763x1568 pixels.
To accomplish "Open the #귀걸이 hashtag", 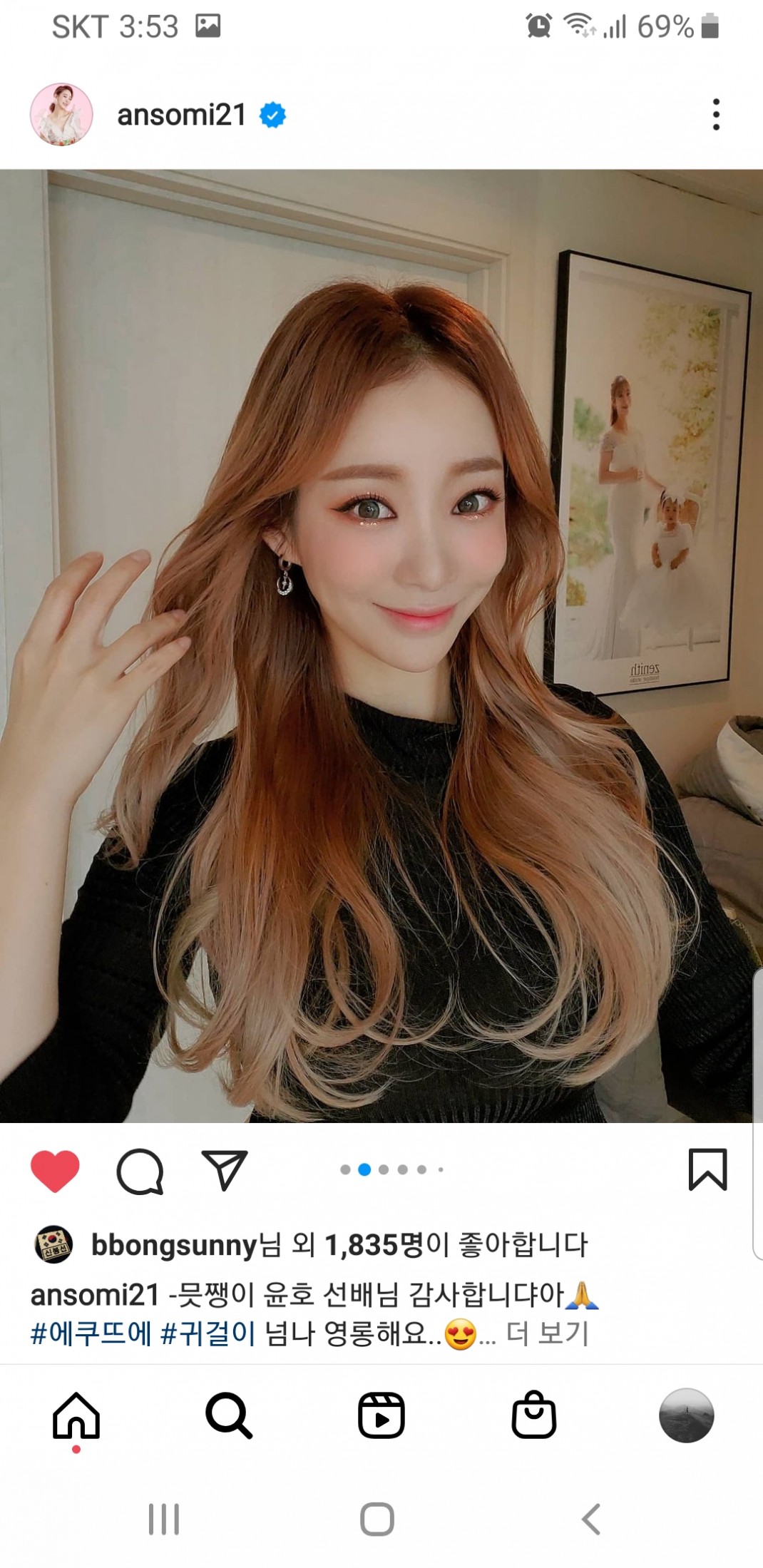I will point(208,1333).
